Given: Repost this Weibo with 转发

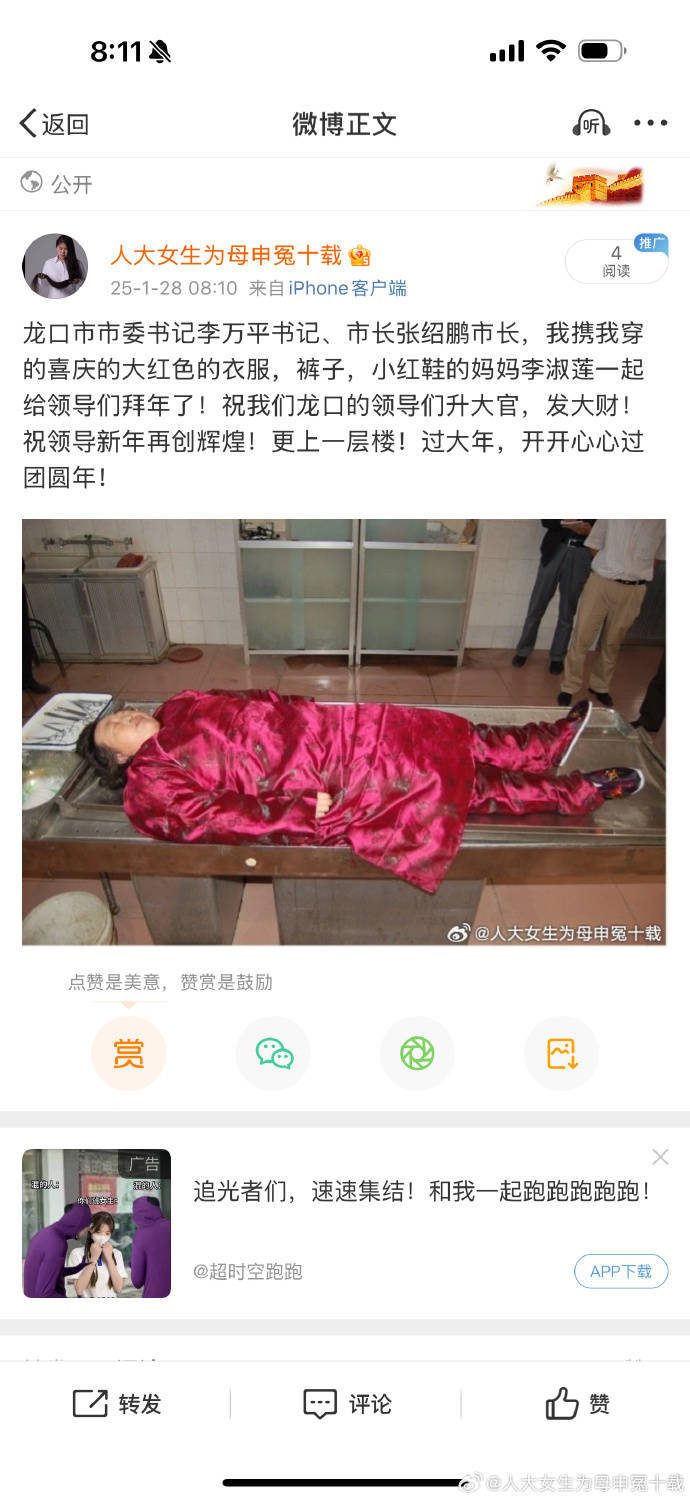Looking at the screenshot, I should 117,1404.
